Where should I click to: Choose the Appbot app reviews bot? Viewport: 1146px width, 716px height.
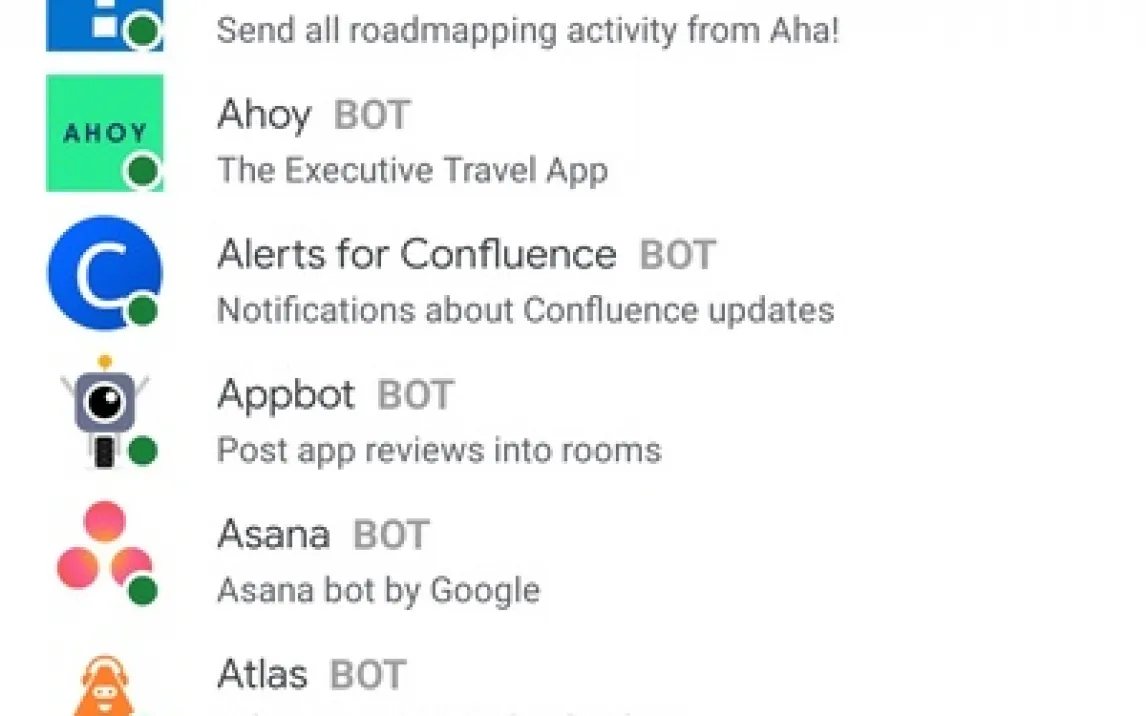pos(438,421)
